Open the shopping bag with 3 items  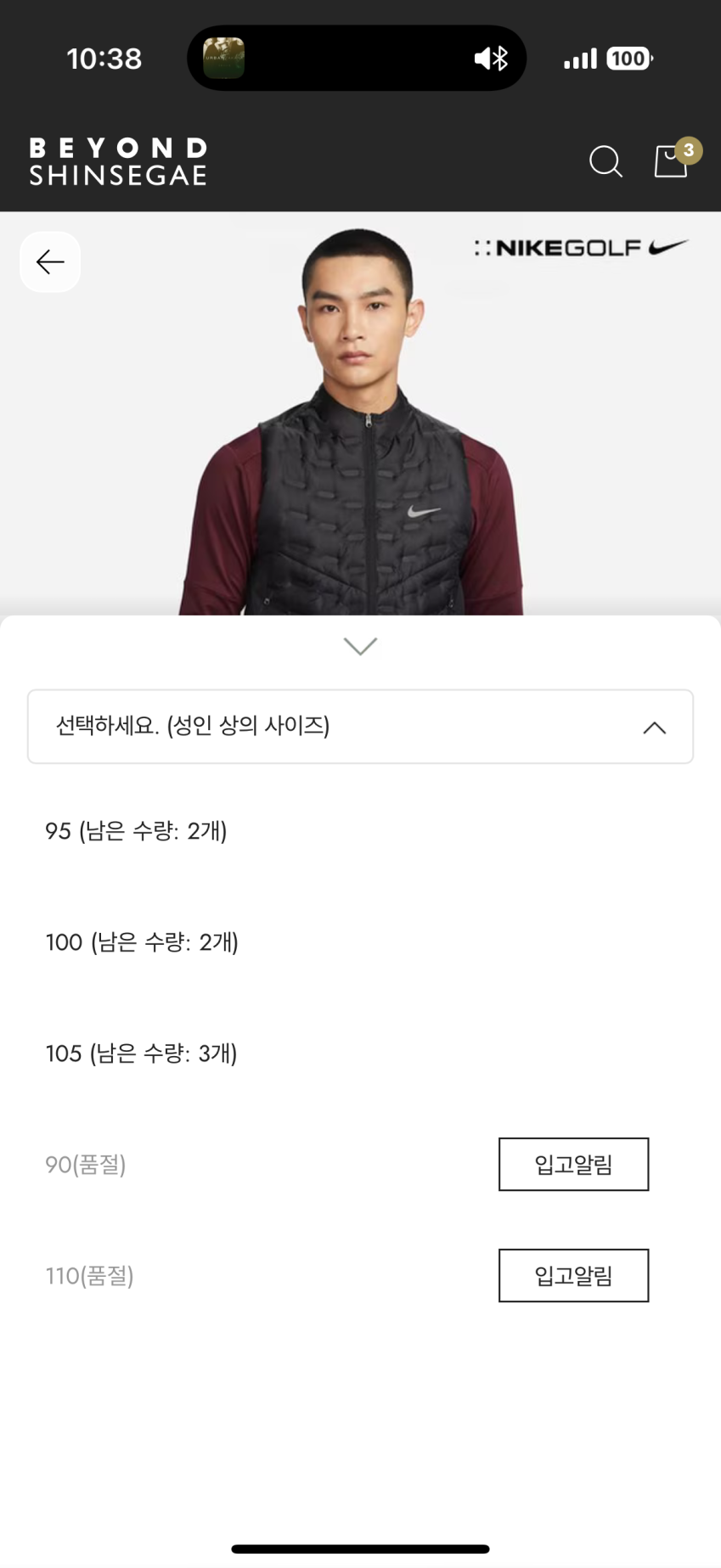click(671, 160)
